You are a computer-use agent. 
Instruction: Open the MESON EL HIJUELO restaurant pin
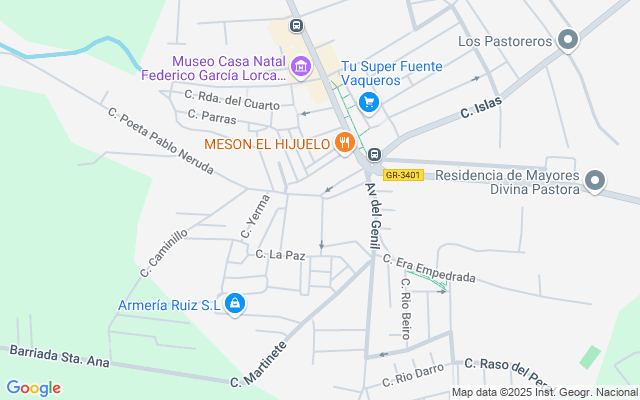(345, 143)
